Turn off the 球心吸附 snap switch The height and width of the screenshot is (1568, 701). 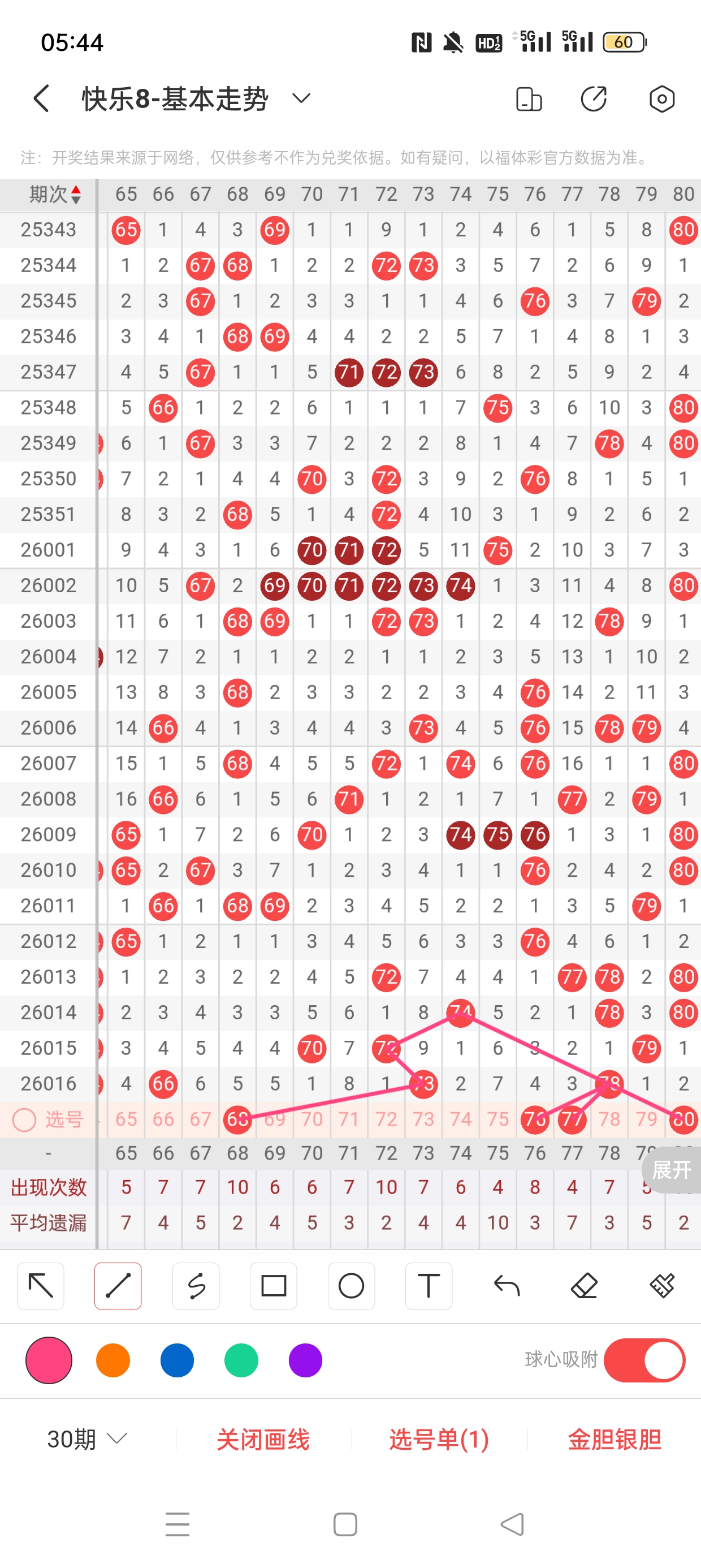click(644, 1360)
